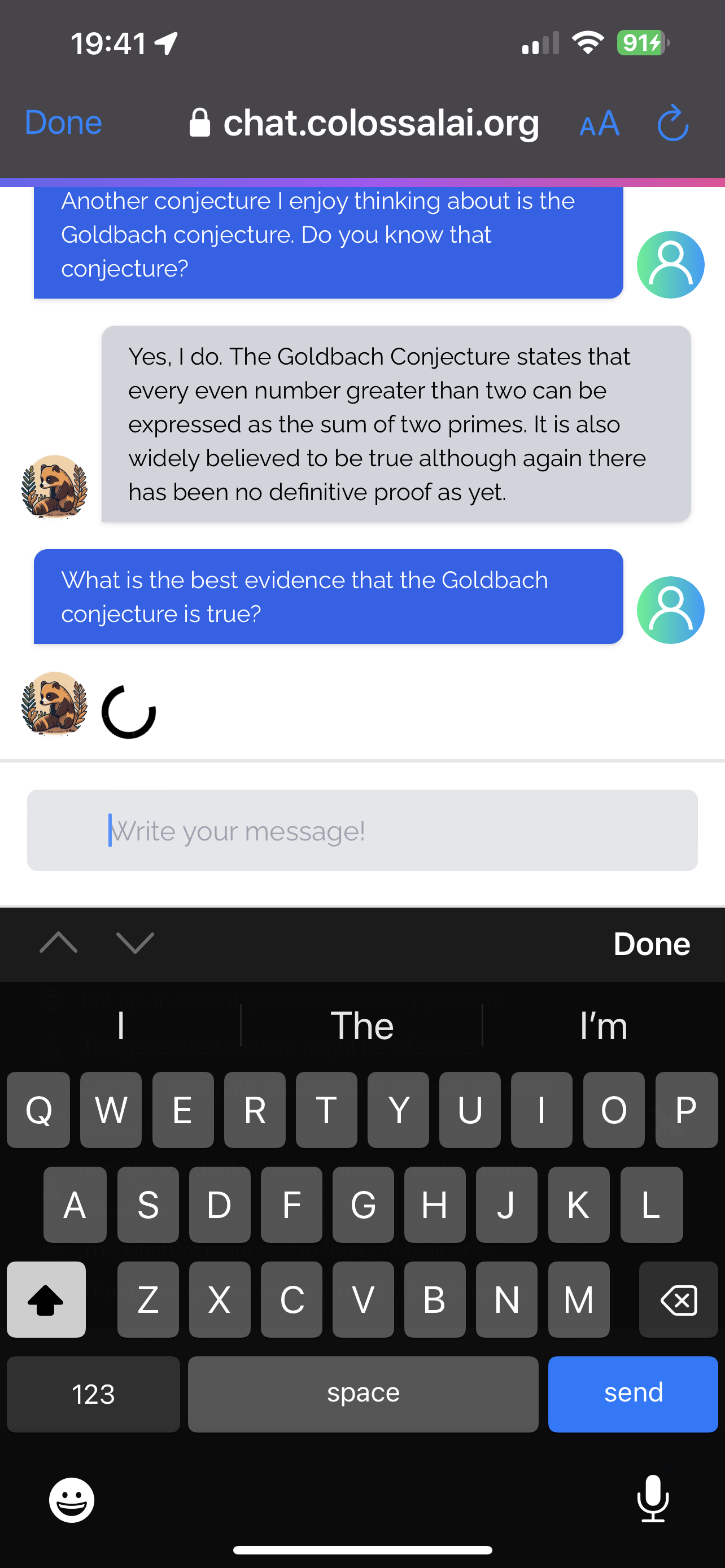This screenshot has width=725, height=1568.
Task: Tap the reload page icon
Action: point(672,122)
